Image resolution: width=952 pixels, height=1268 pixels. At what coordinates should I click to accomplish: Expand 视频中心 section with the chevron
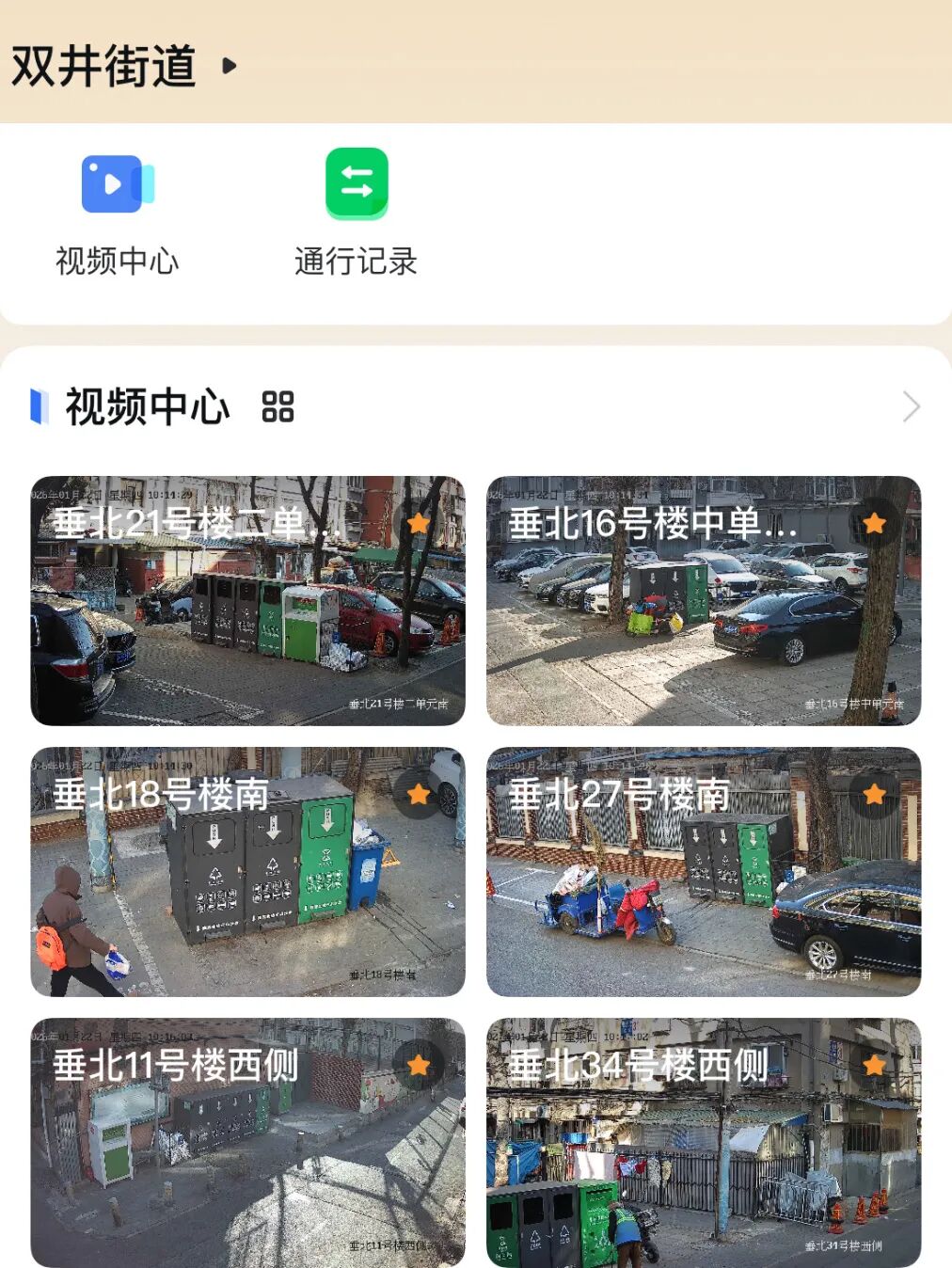pyautogui.click(x=910, y=407)
